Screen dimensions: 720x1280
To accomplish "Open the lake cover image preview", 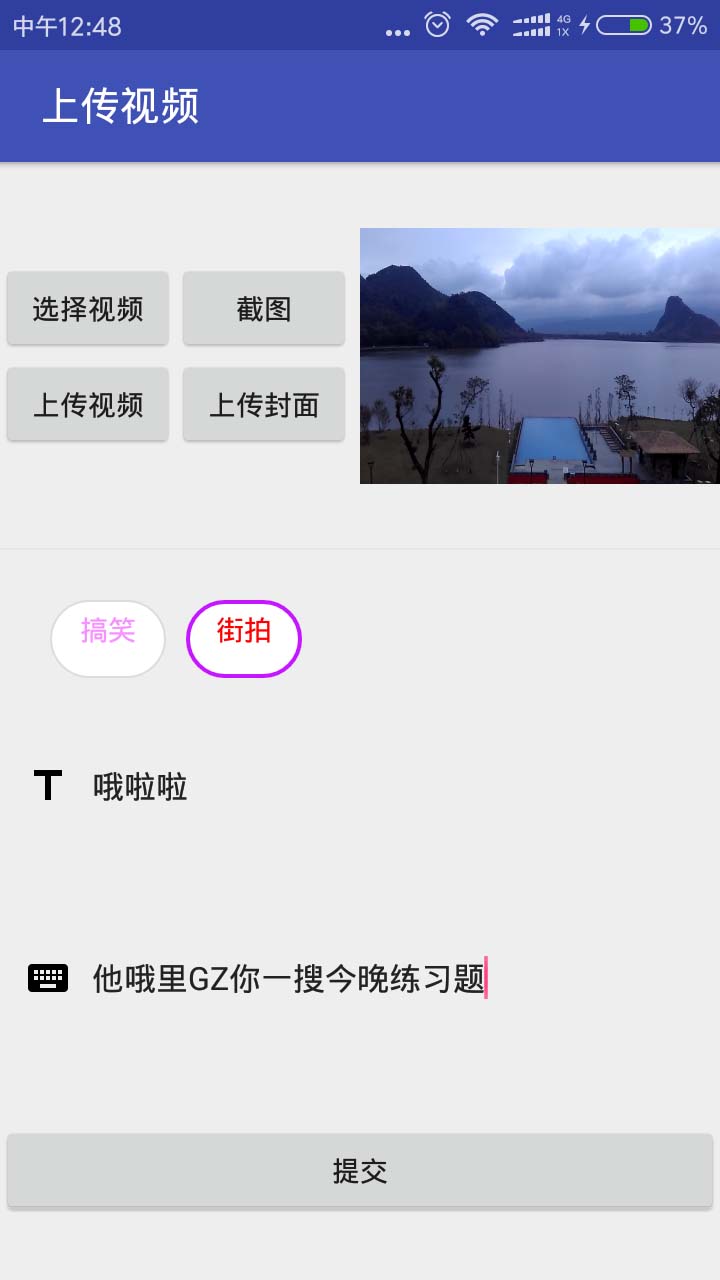I will (x=540, y=356).
